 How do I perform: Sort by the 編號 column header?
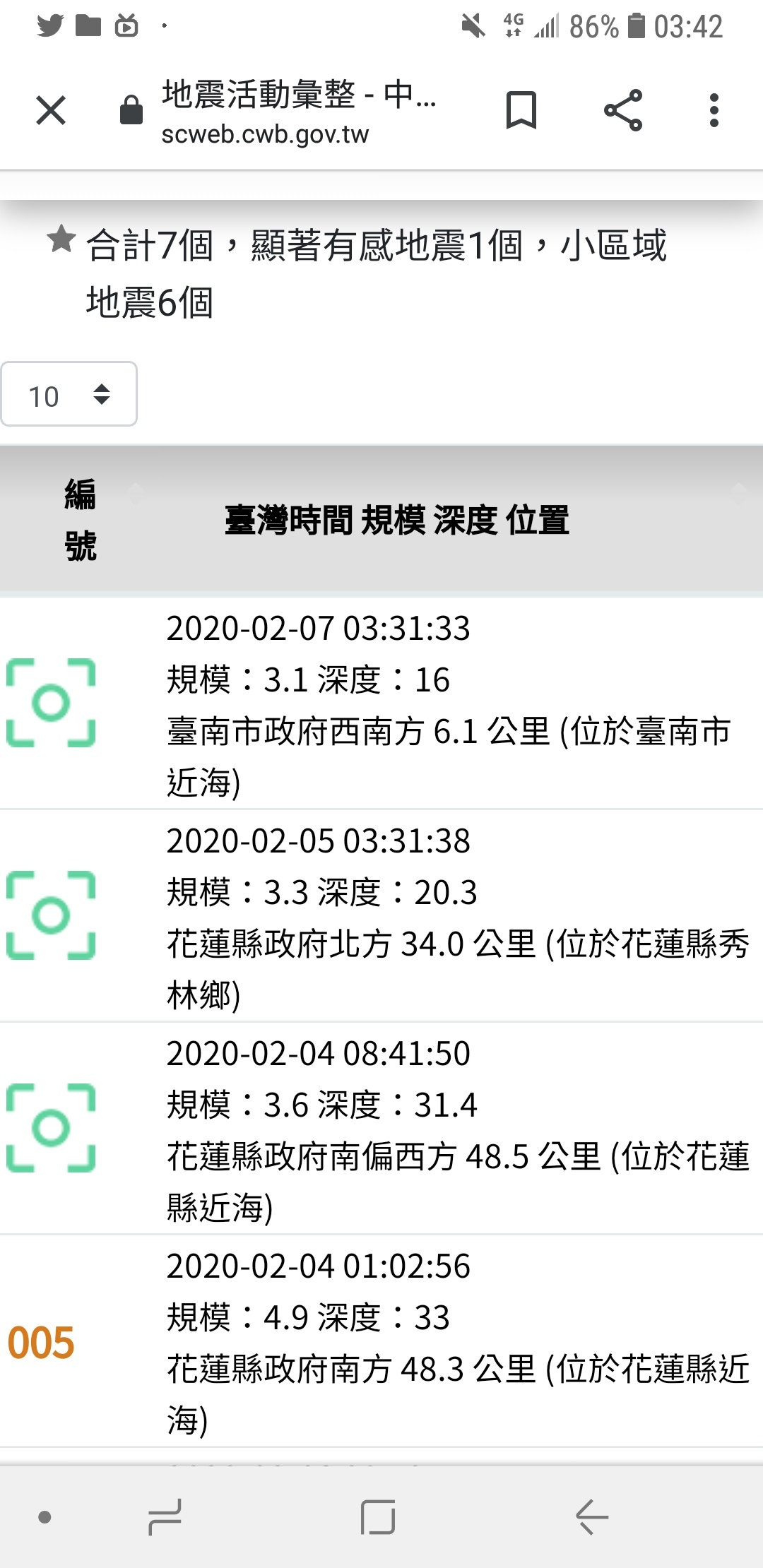(81, 520)
